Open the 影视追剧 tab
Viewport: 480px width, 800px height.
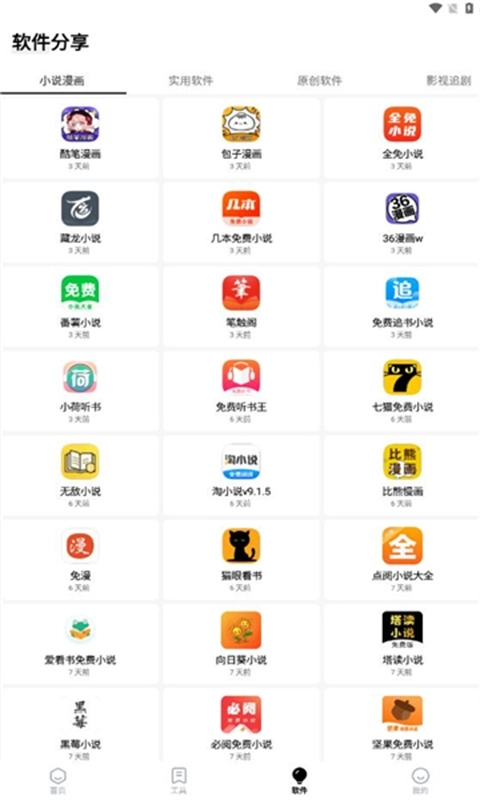449,80
